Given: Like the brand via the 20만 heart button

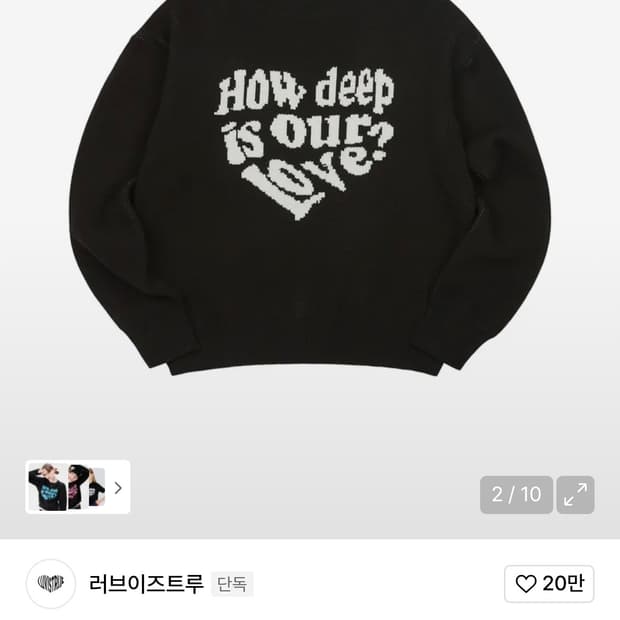Looking at the screenshot, I should 549,584.
